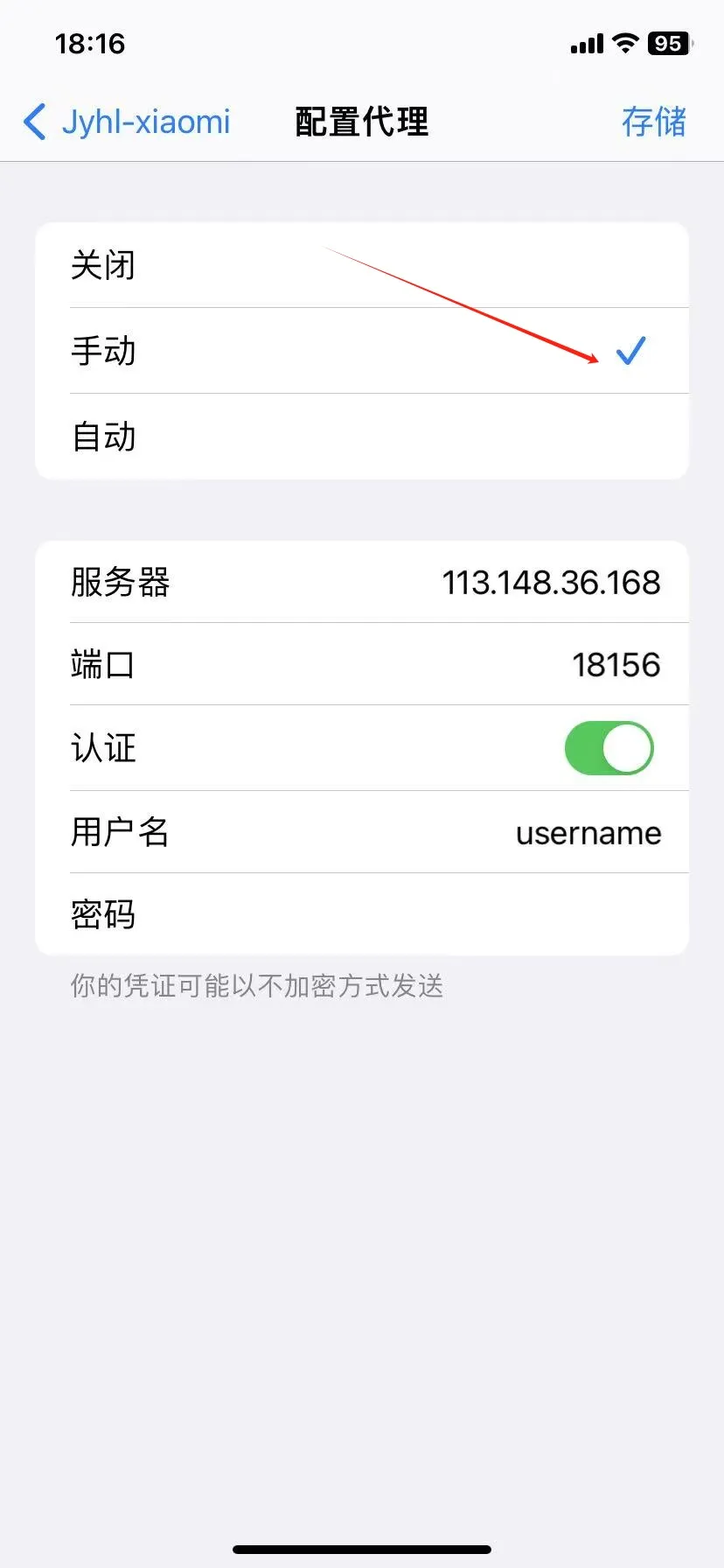Tap the credentials warning text below 密码
The height and width of the screenshot is (1568, 724).
coord(256,986)
